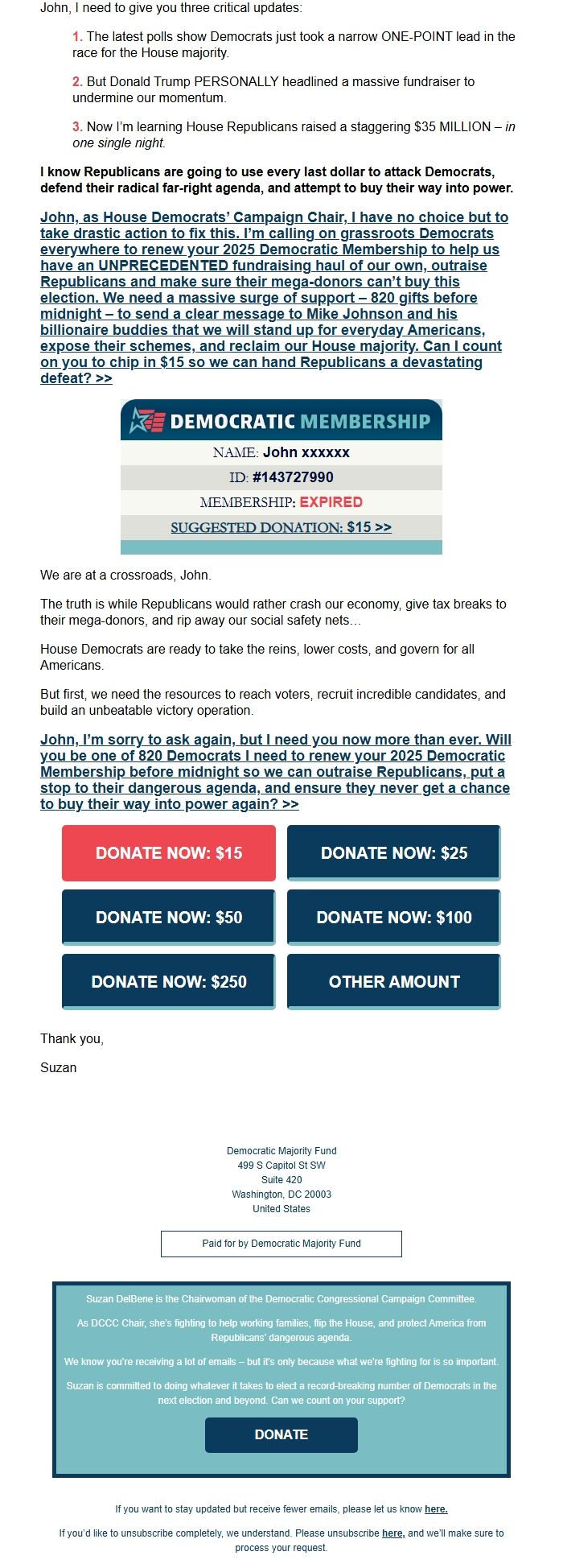Viewport: 563px width, 1568px height.
Task: Tap 'here' to receive fewer emails
Action: point(436,1509)
